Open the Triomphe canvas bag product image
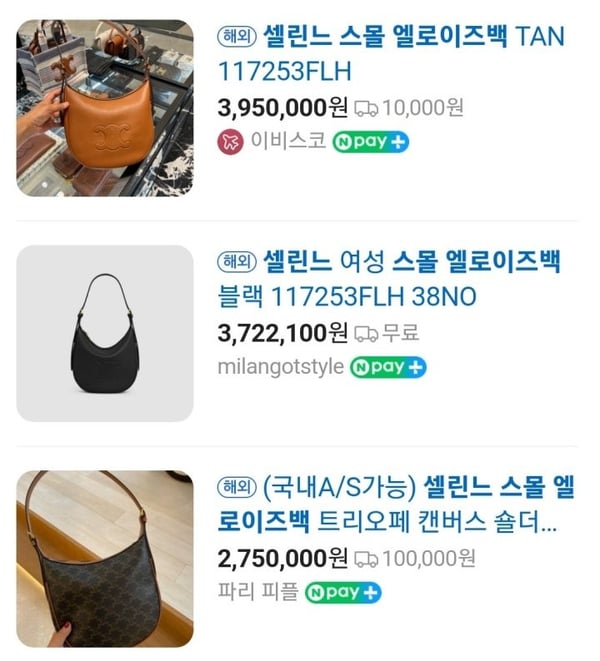600x661 pixels. 105,558
